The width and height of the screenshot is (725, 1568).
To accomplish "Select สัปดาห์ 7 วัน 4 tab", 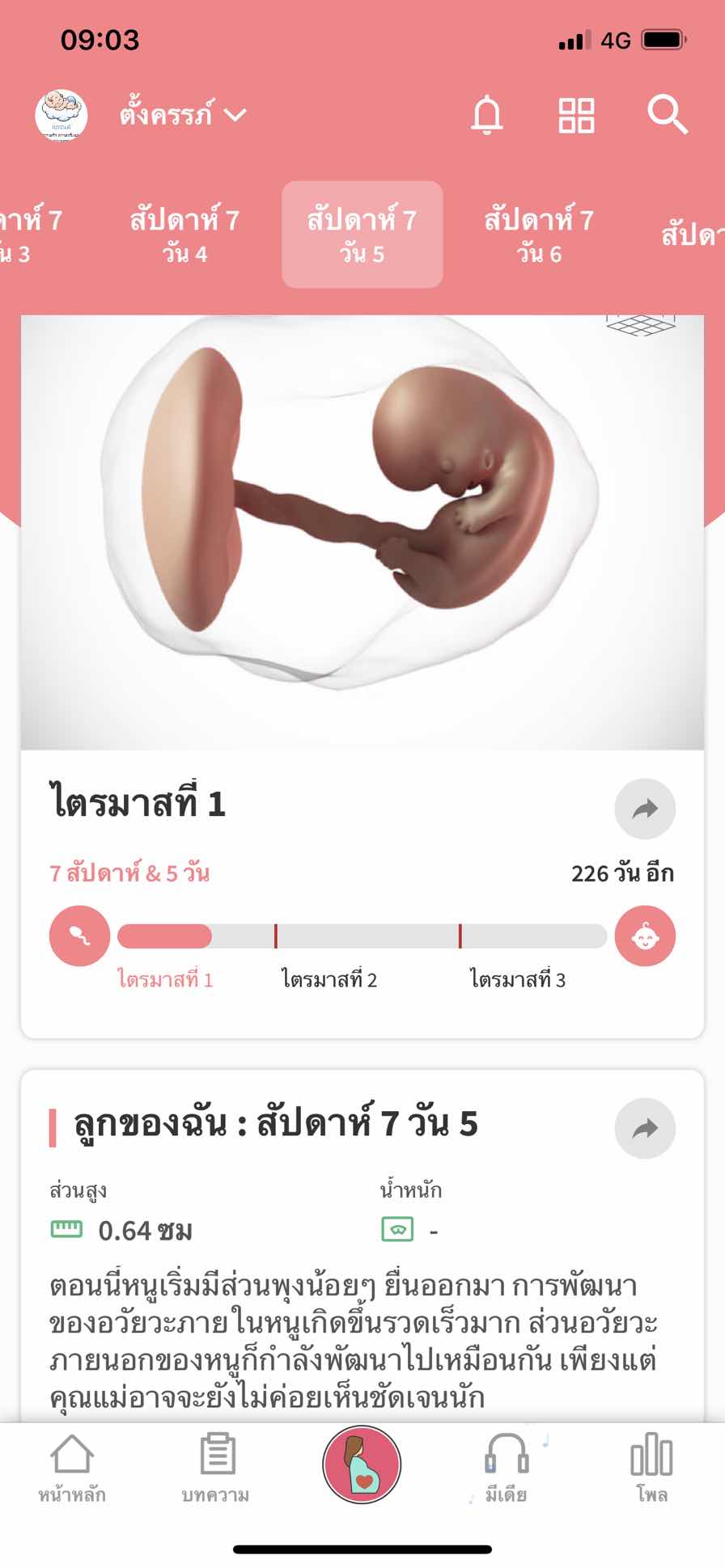I will (184, 235).
